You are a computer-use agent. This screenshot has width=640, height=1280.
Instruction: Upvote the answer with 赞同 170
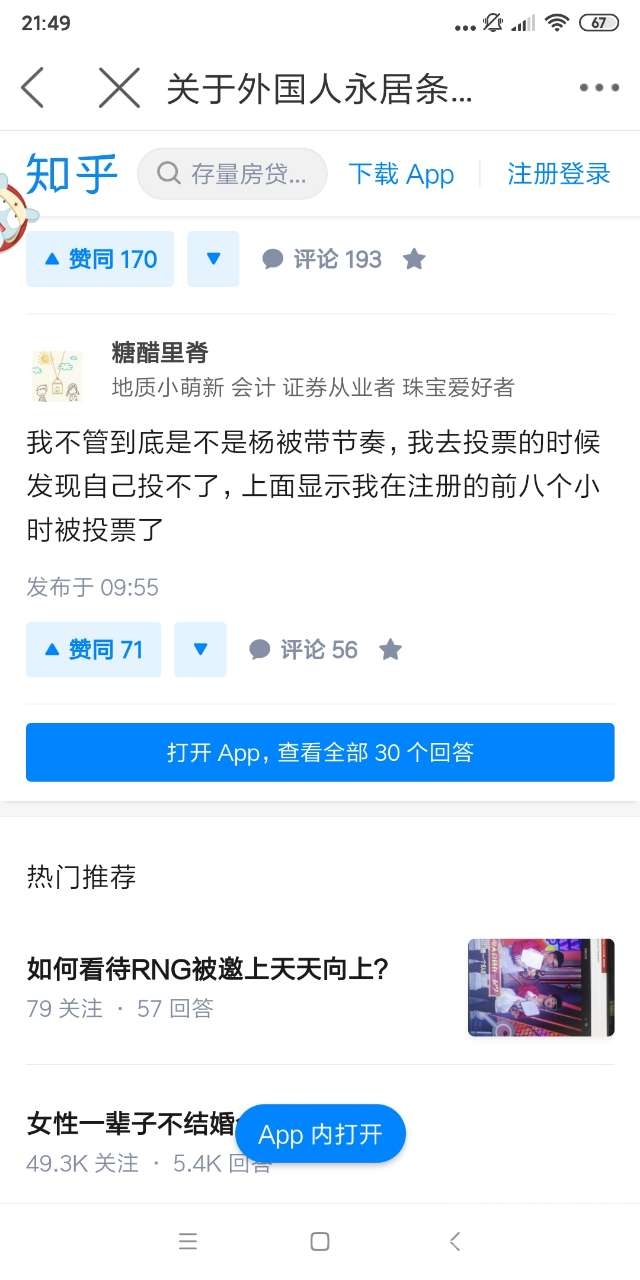(100, 259)
